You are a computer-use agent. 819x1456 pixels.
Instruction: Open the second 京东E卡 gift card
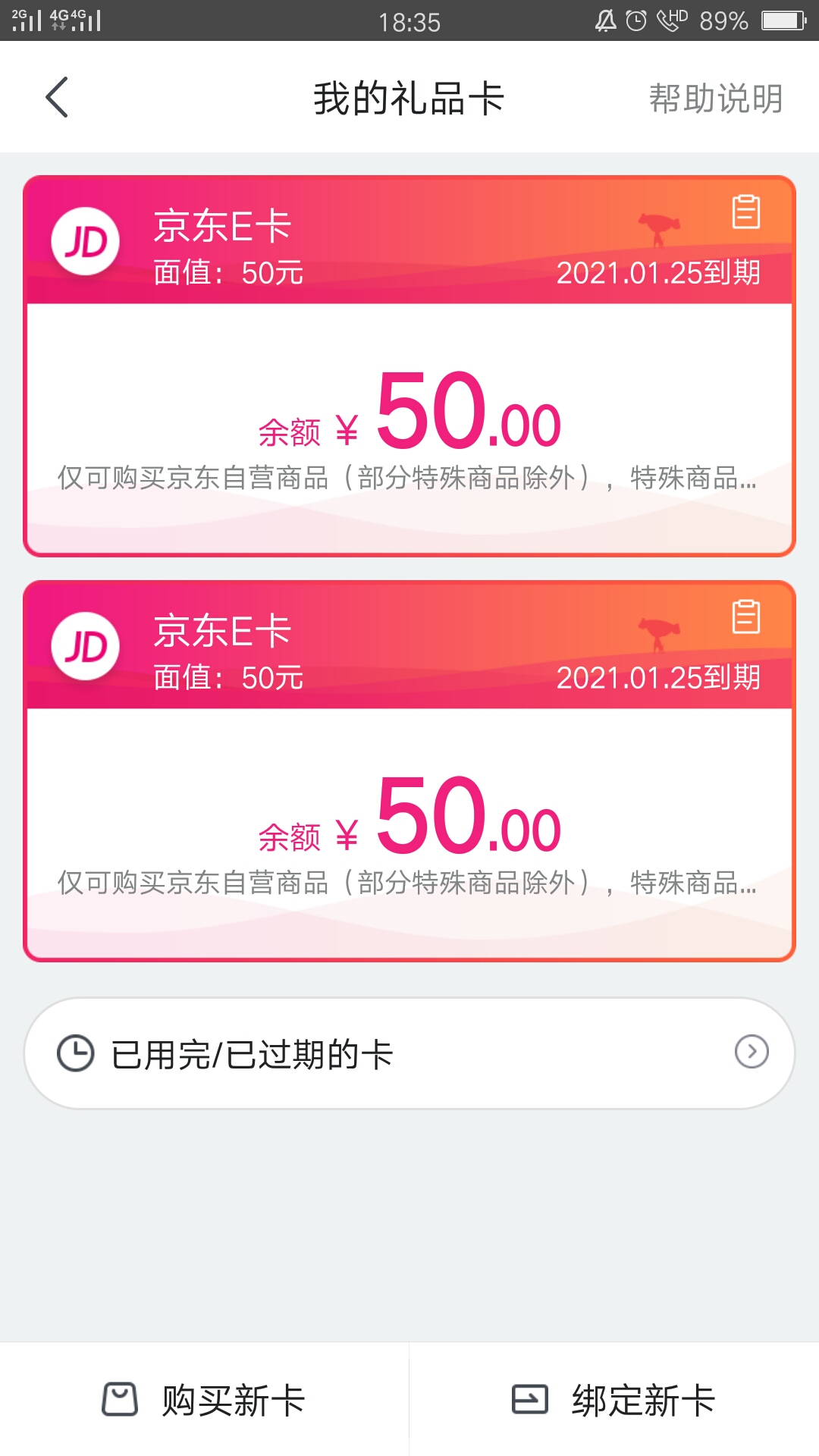click(409, 771)
